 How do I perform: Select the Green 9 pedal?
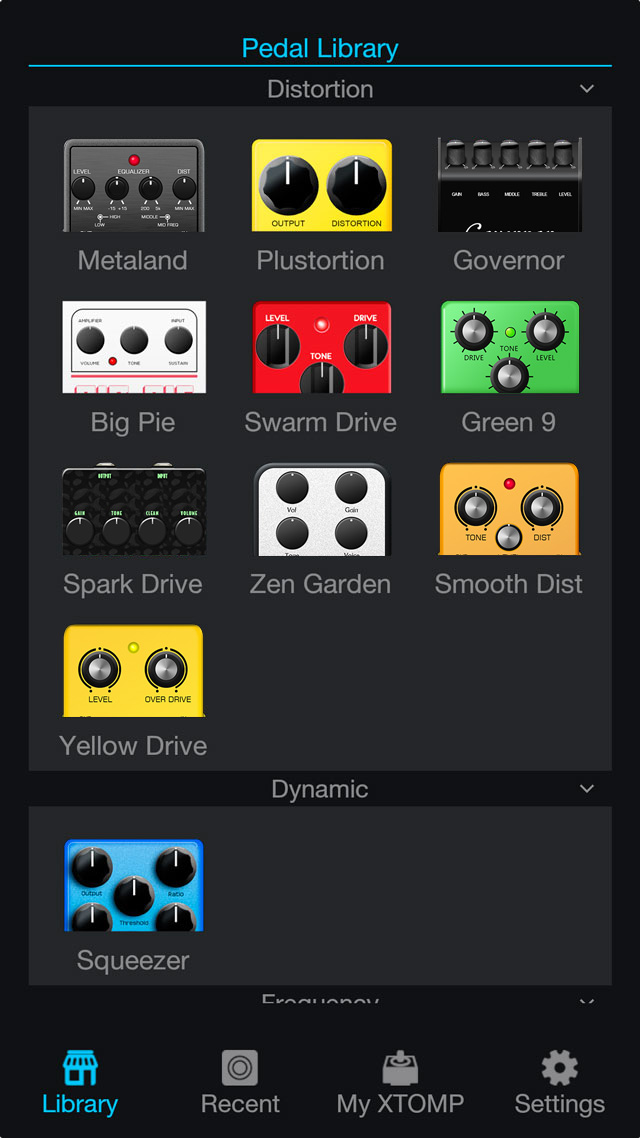(509, 347)
